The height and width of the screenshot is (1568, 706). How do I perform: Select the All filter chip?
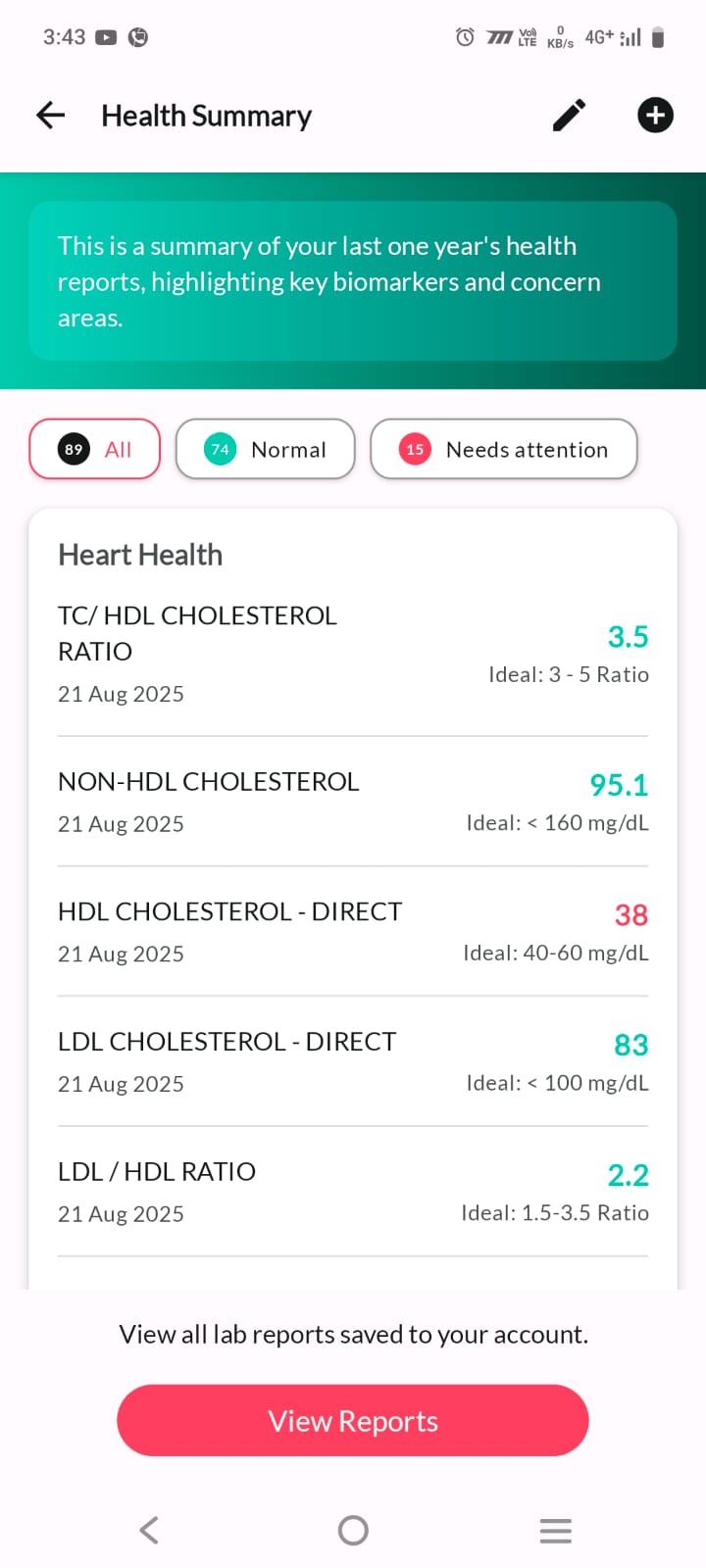point(94,449)
